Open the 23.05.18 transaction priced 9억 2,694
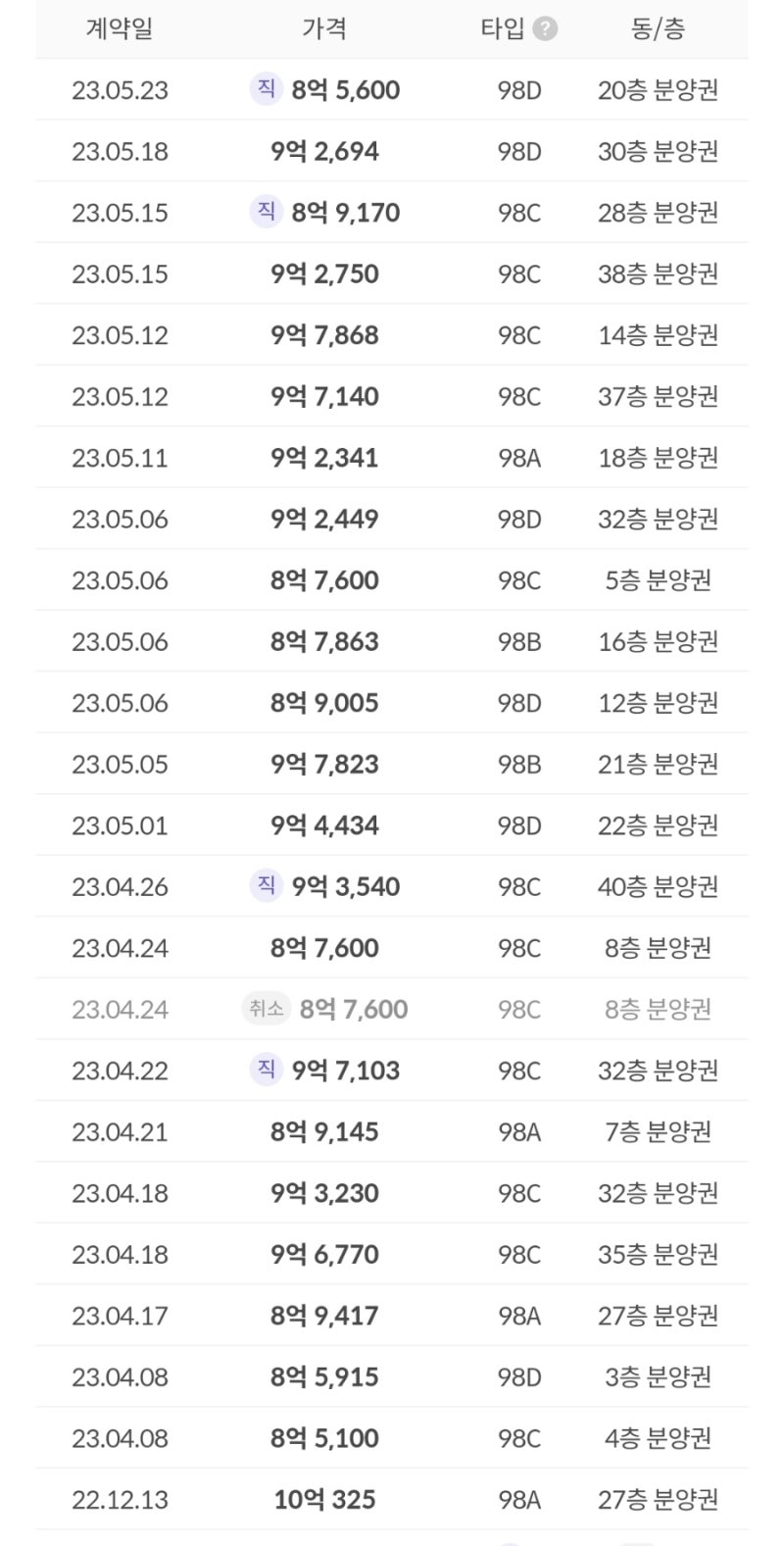This screenshot has width=784, height=1546. (392, 150)
